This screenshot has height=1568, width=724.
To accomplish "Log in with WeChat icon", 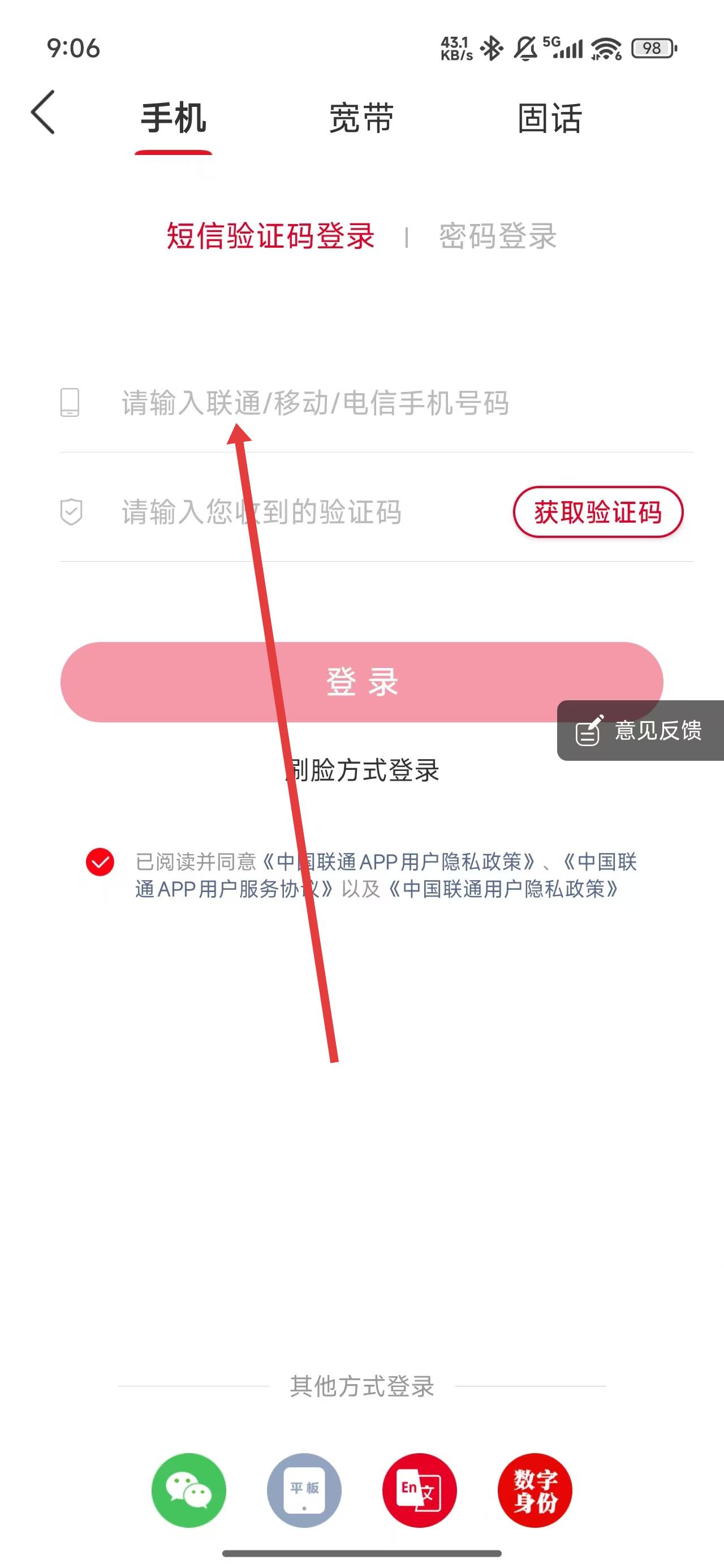I will (189, 1490).
